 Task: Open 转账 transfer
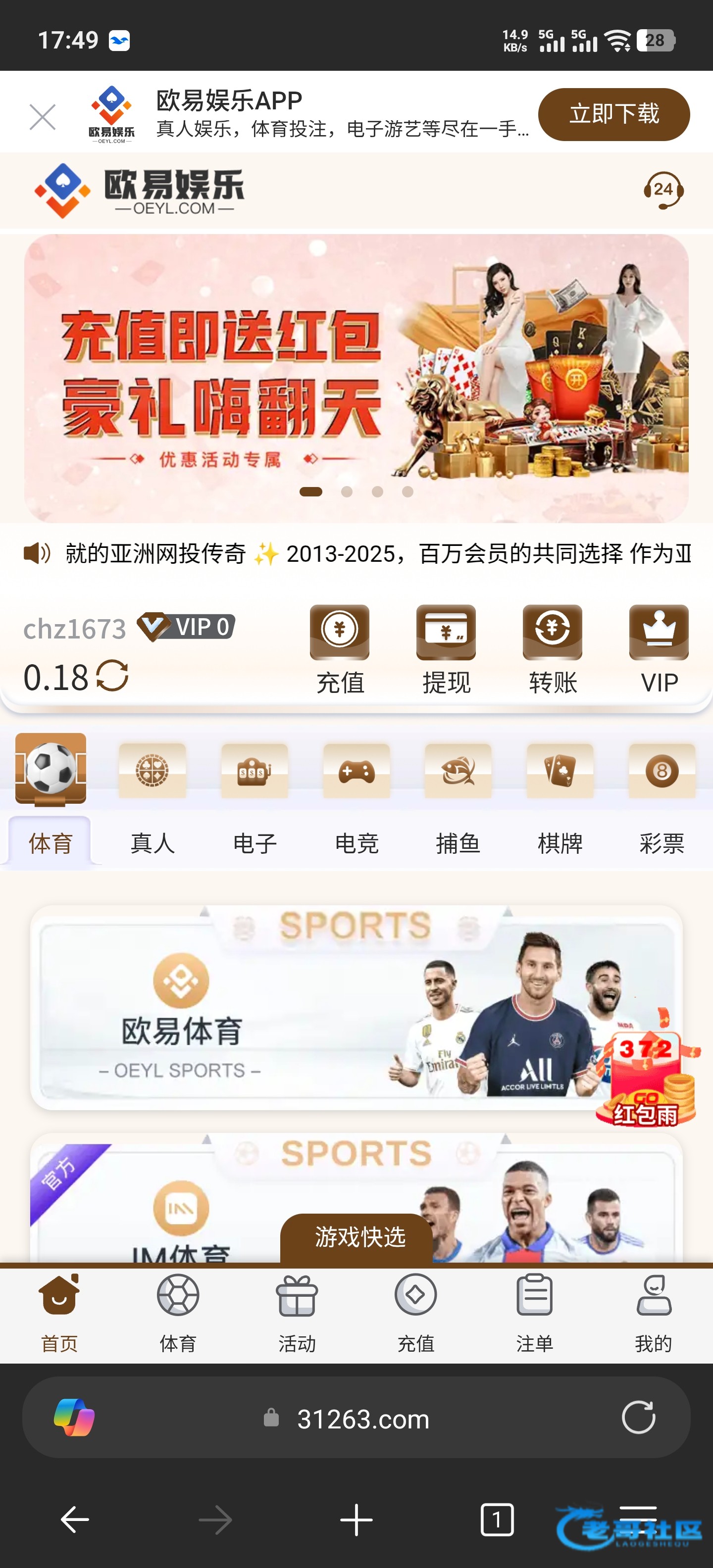pos(552,649)
